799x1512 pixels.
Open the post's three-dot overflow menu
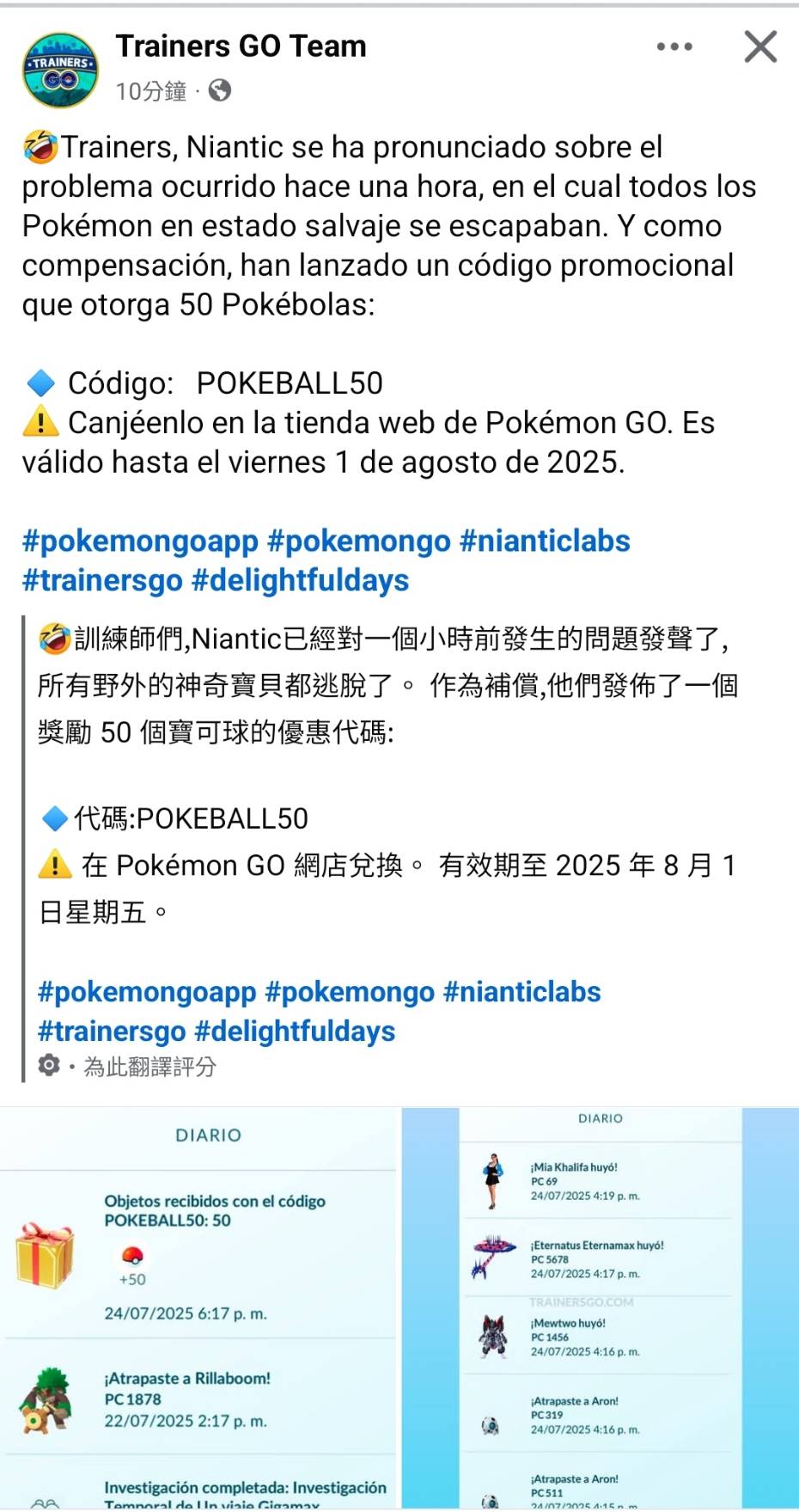tap(674, 47)
